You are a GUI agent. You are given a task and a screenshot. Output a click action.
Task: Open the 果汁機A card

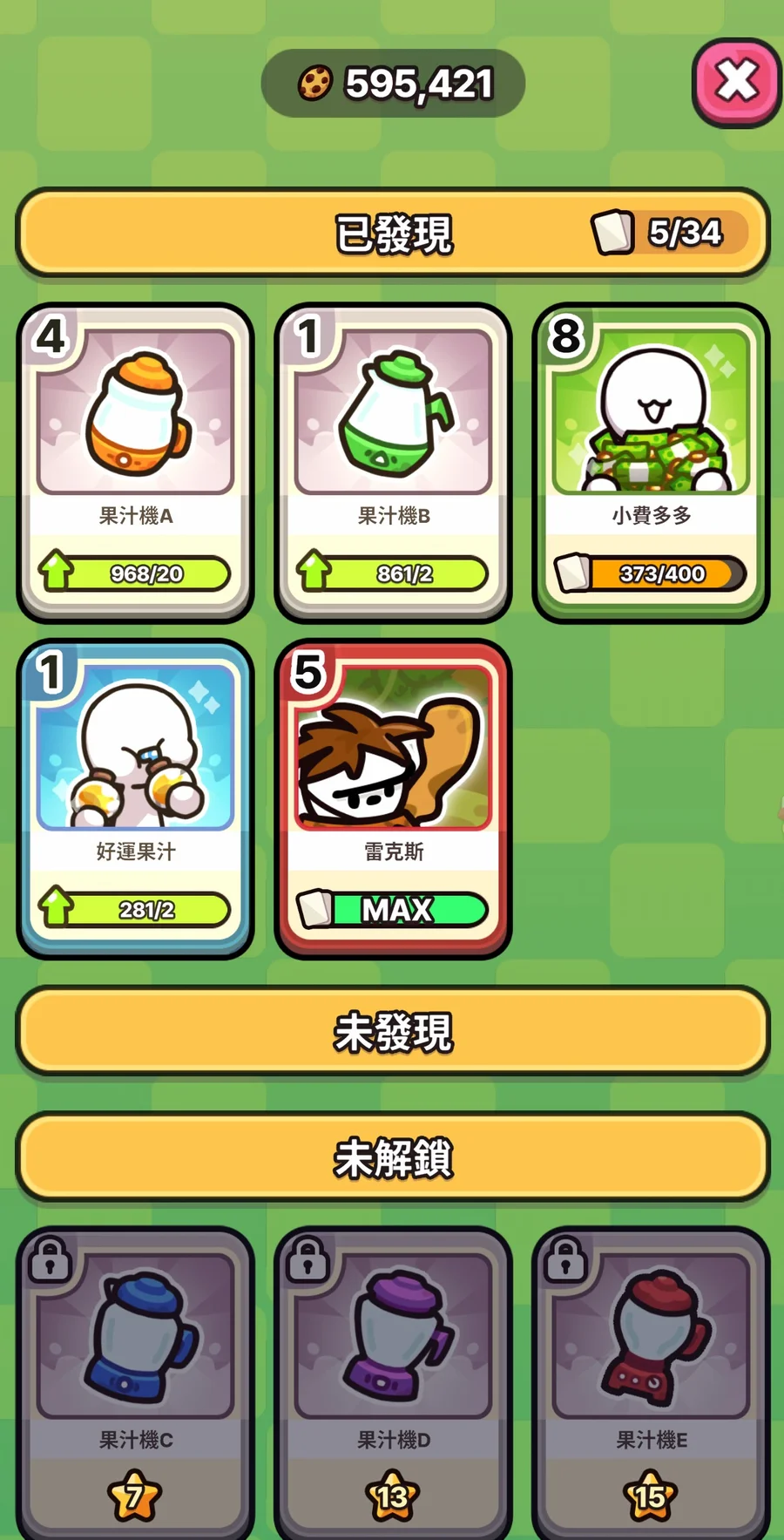[x=135, y=462]
